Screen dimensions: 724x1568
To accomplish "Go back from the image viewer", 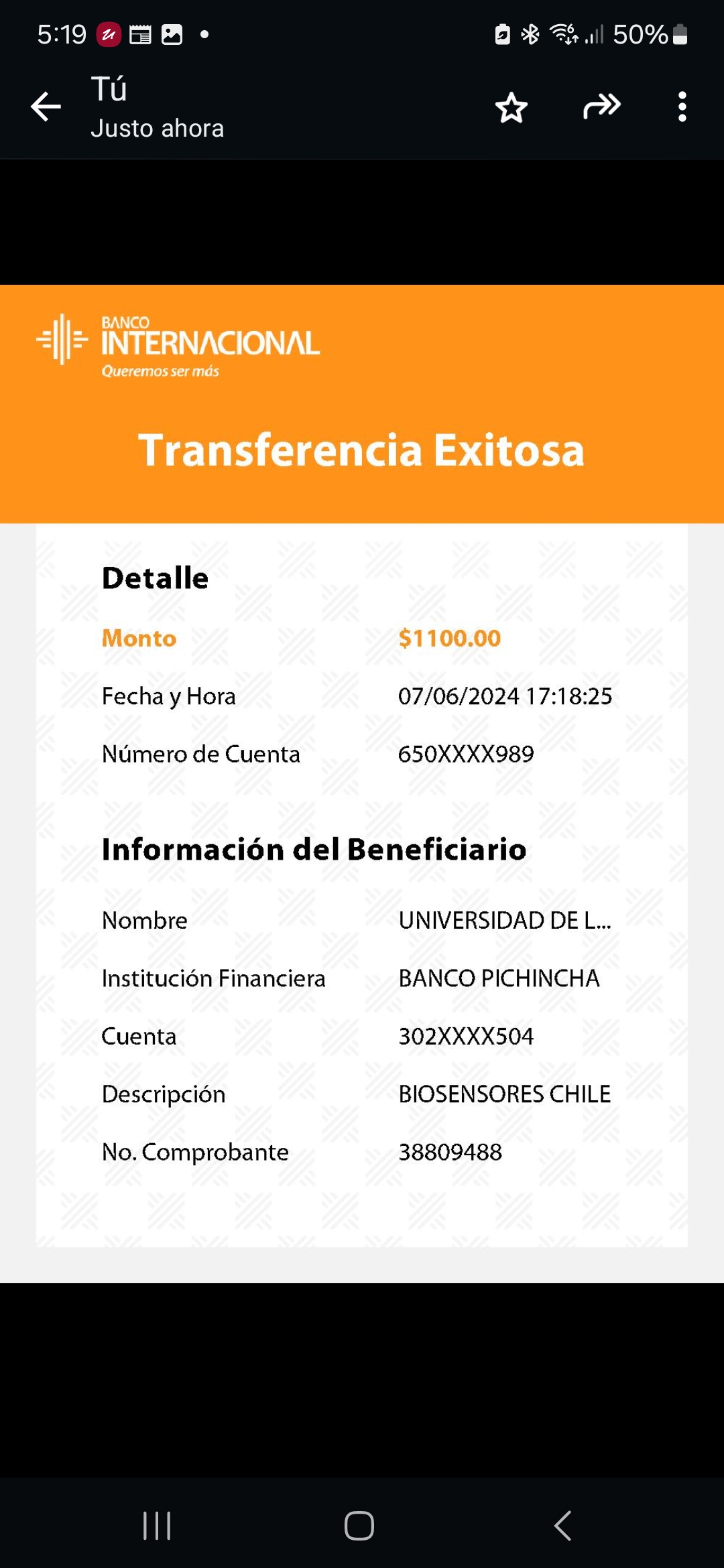I will [46, 107].
